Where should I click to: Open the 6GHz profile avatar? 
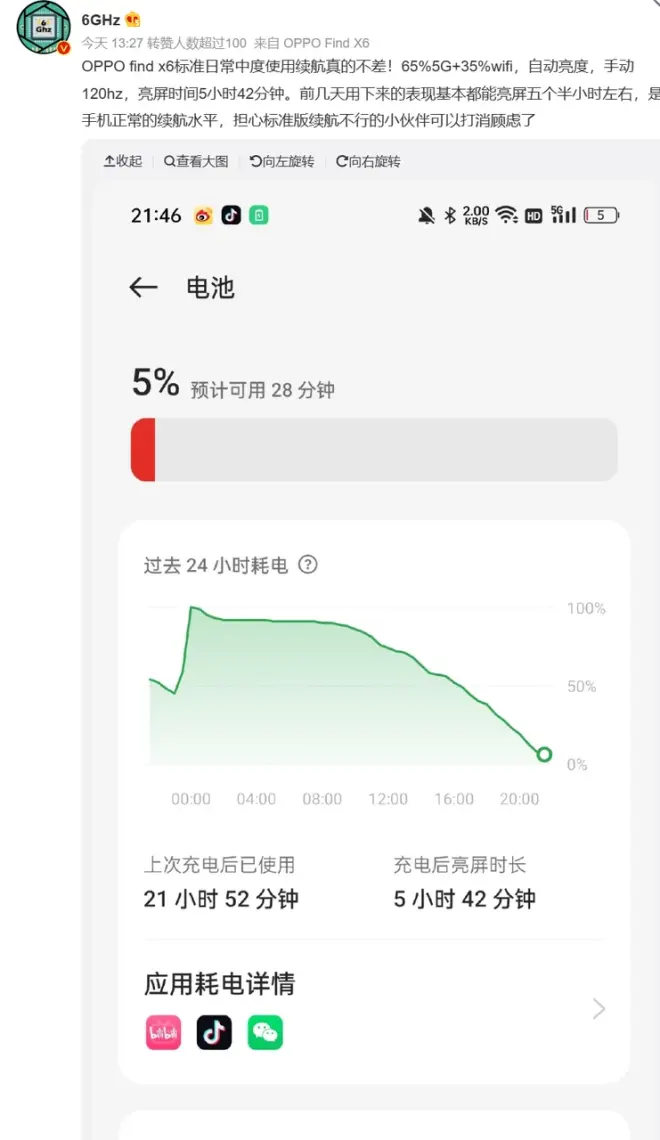point(43,27)
